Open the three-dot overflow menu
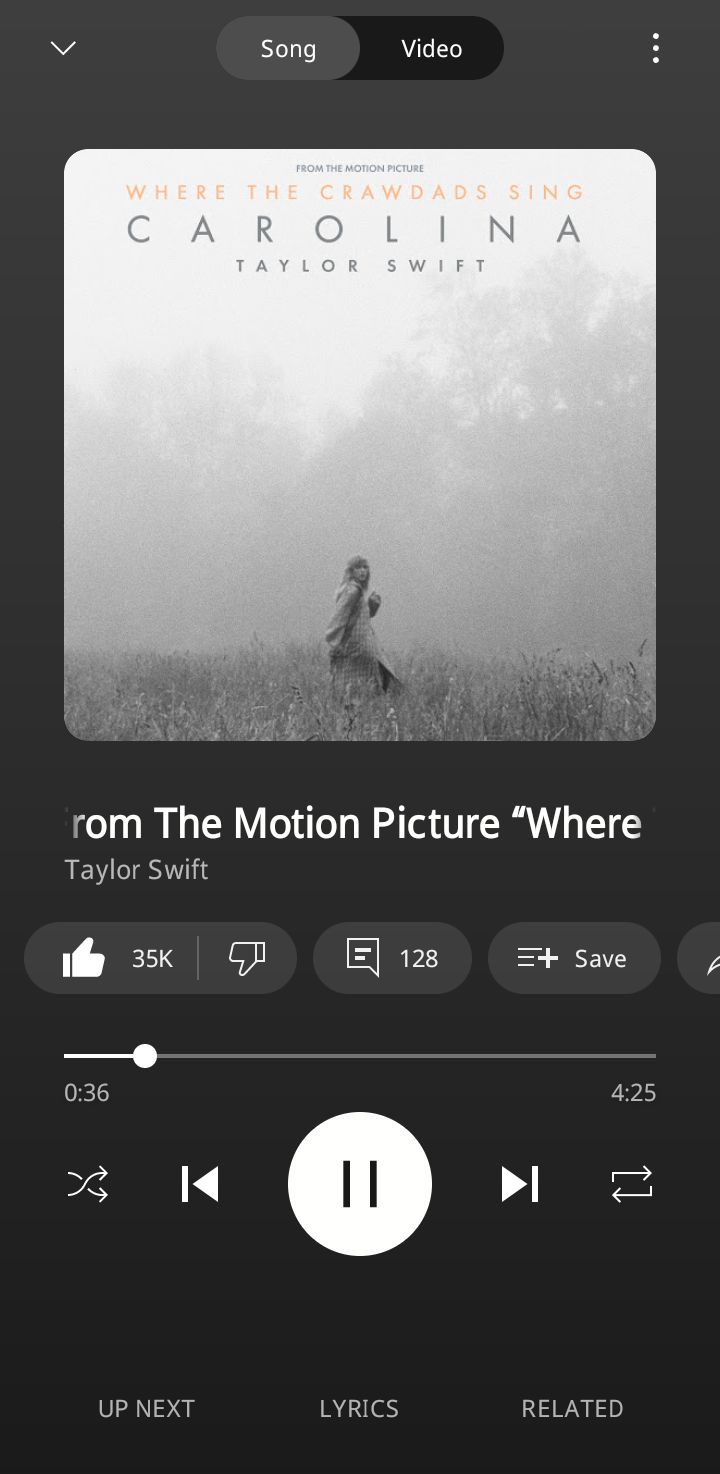Viewport: 720px width, 1474px height. 655,48
